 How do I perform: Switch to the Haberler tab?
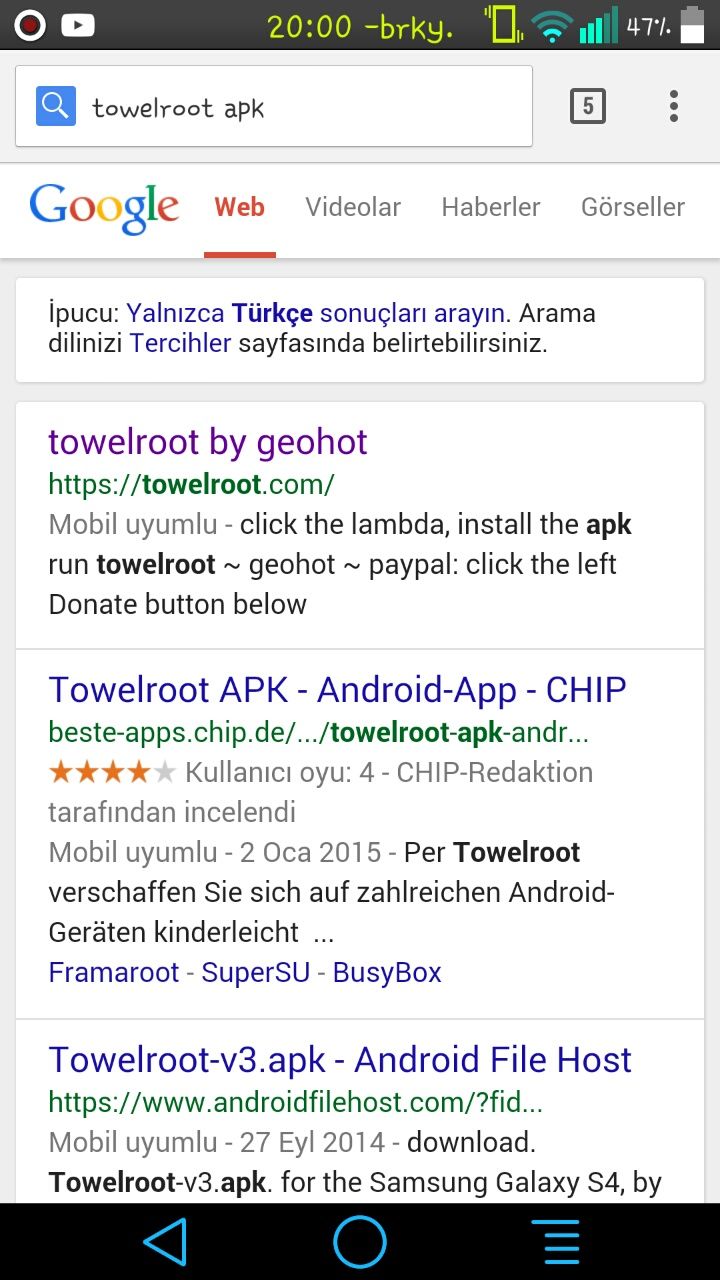[491, 207]
